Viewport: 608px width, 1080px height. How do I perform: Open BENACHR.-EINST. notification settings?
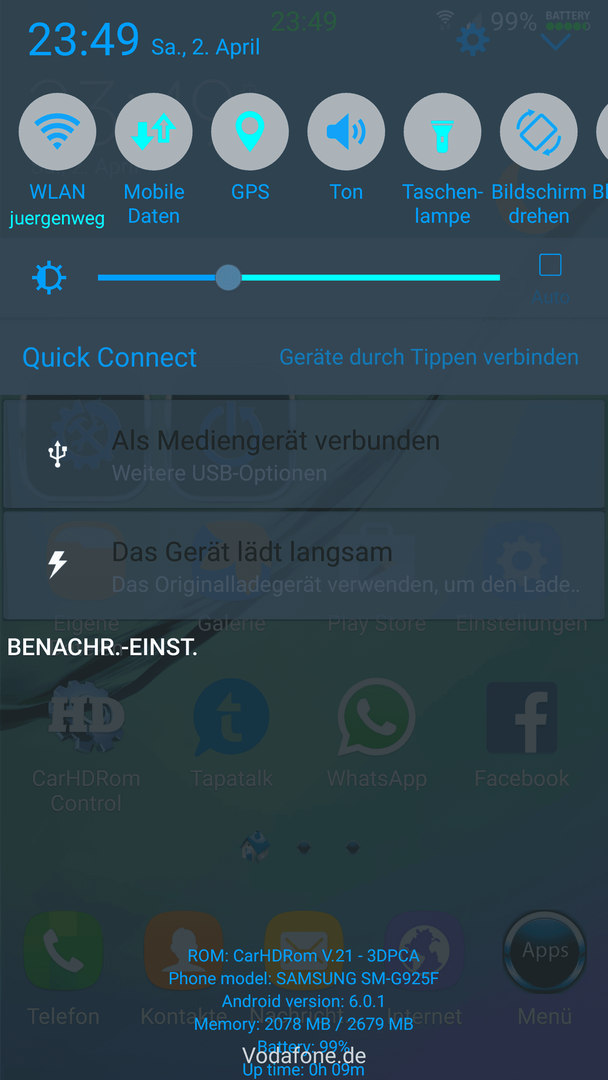click(x=102, y=647)
